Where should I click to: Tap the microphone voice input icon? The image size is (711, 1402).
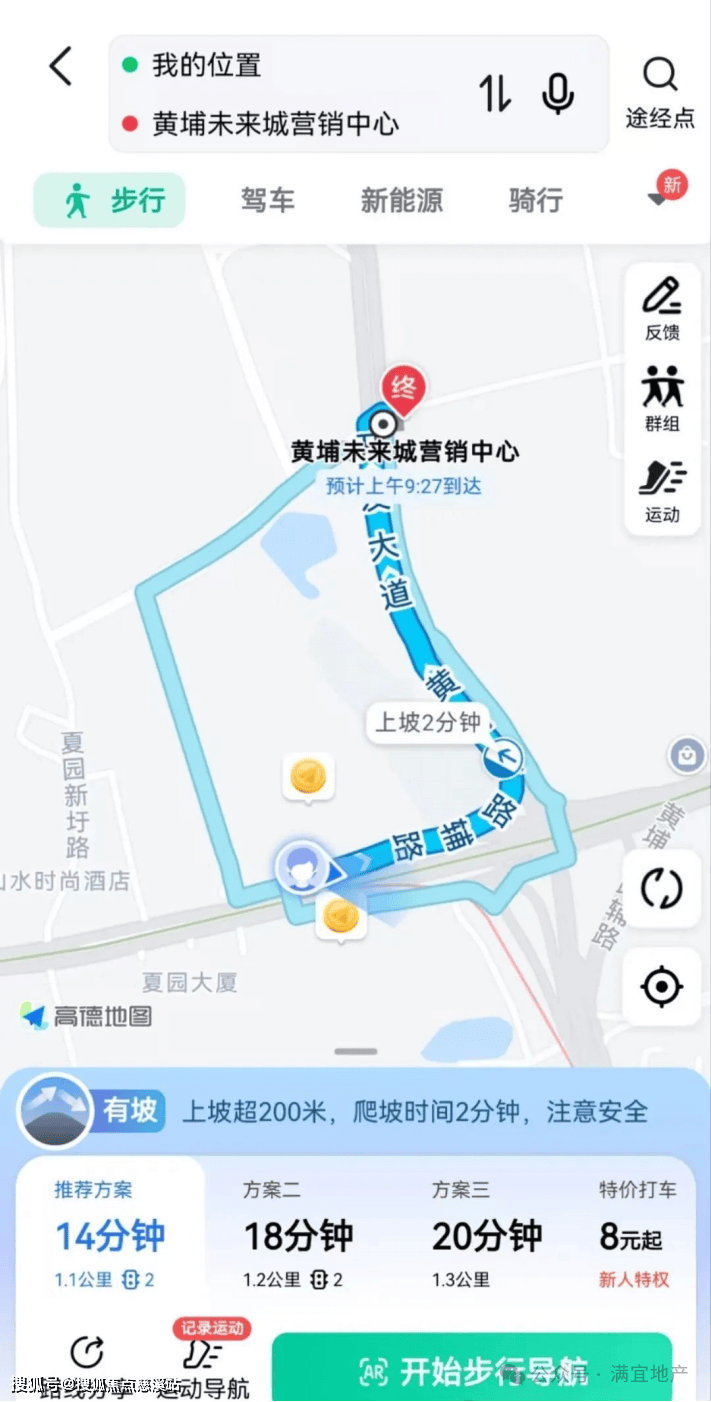click(558, 94)
